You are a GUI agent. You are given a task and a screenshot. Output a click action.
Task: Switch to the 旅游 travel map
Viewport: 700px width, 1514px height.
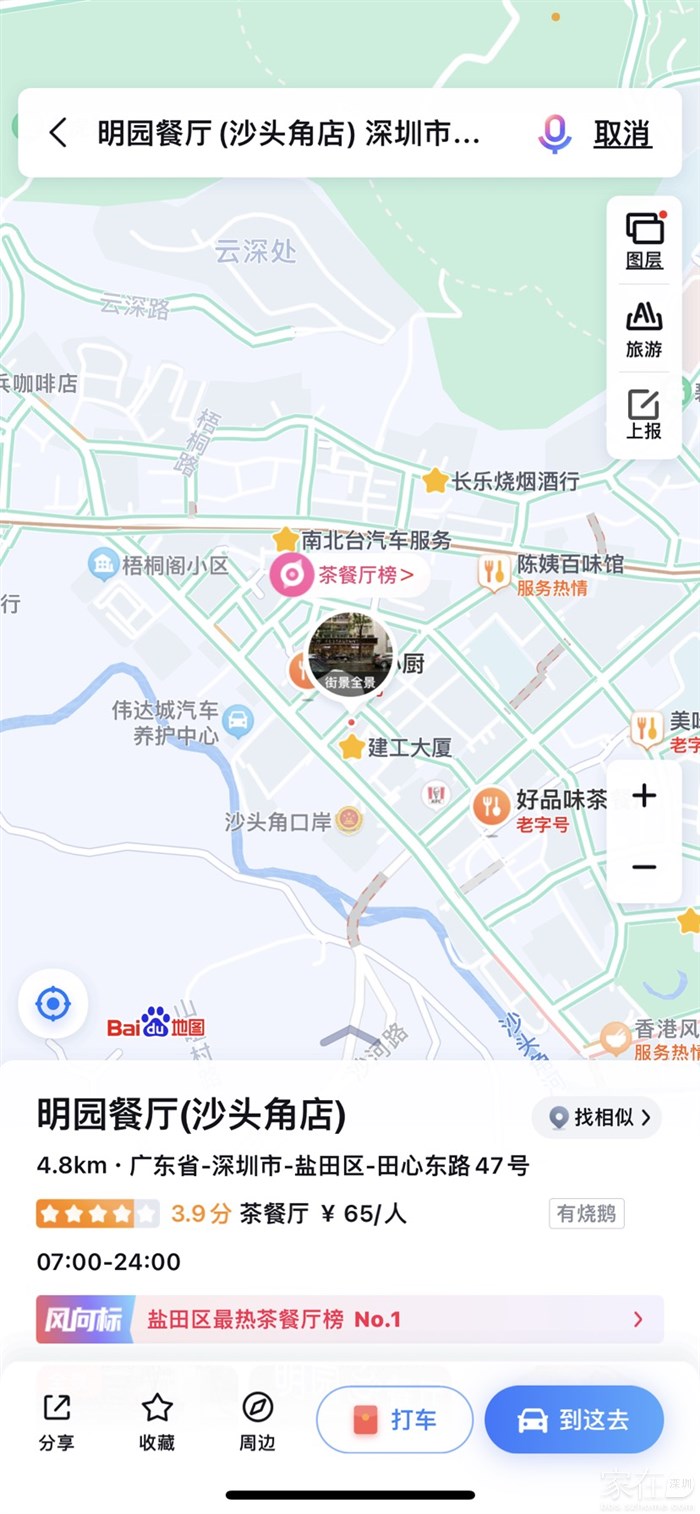pyautogui.click(x=644, y=329)
